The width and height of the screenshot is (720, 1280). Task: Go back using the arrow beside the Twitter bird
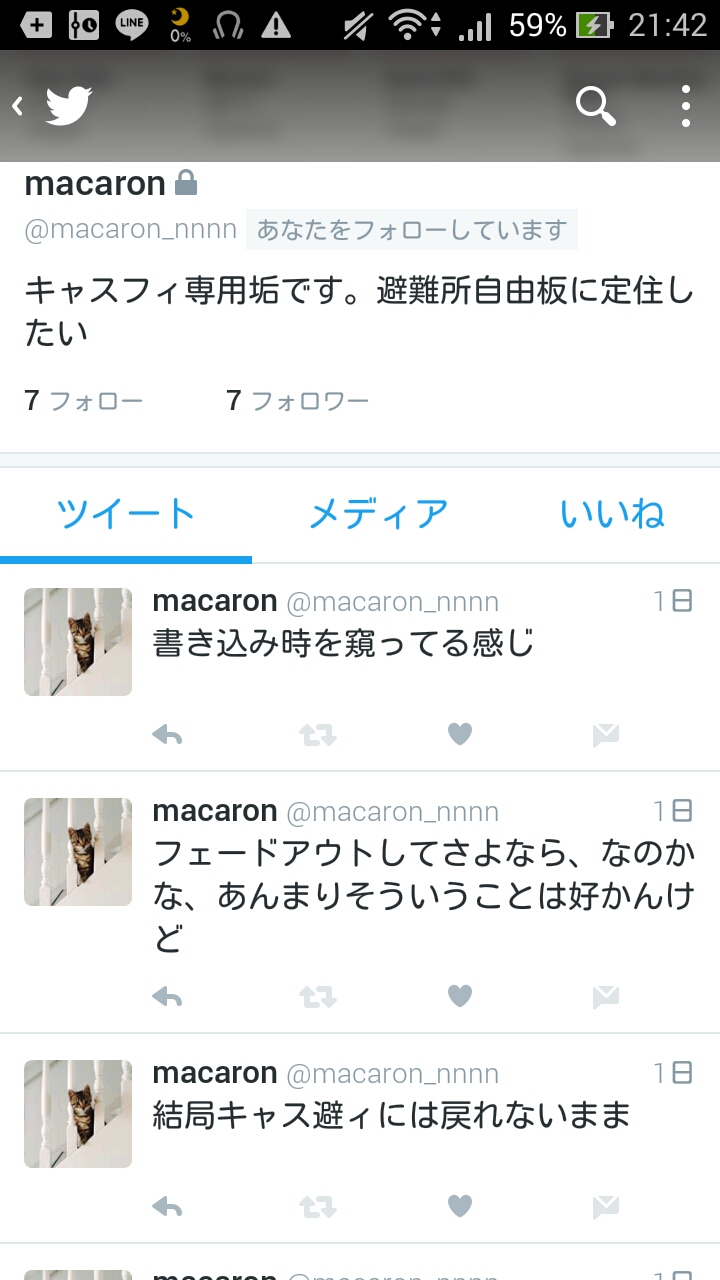coord(19,106)
